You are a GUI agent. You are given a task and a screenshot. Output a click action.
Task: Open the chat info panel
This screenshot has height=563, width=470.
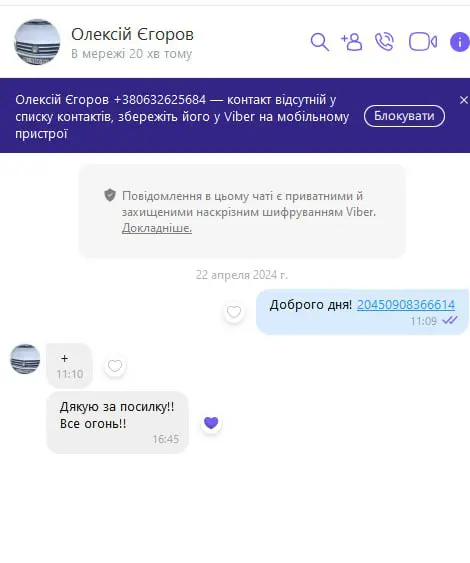(x=460, y=42)
